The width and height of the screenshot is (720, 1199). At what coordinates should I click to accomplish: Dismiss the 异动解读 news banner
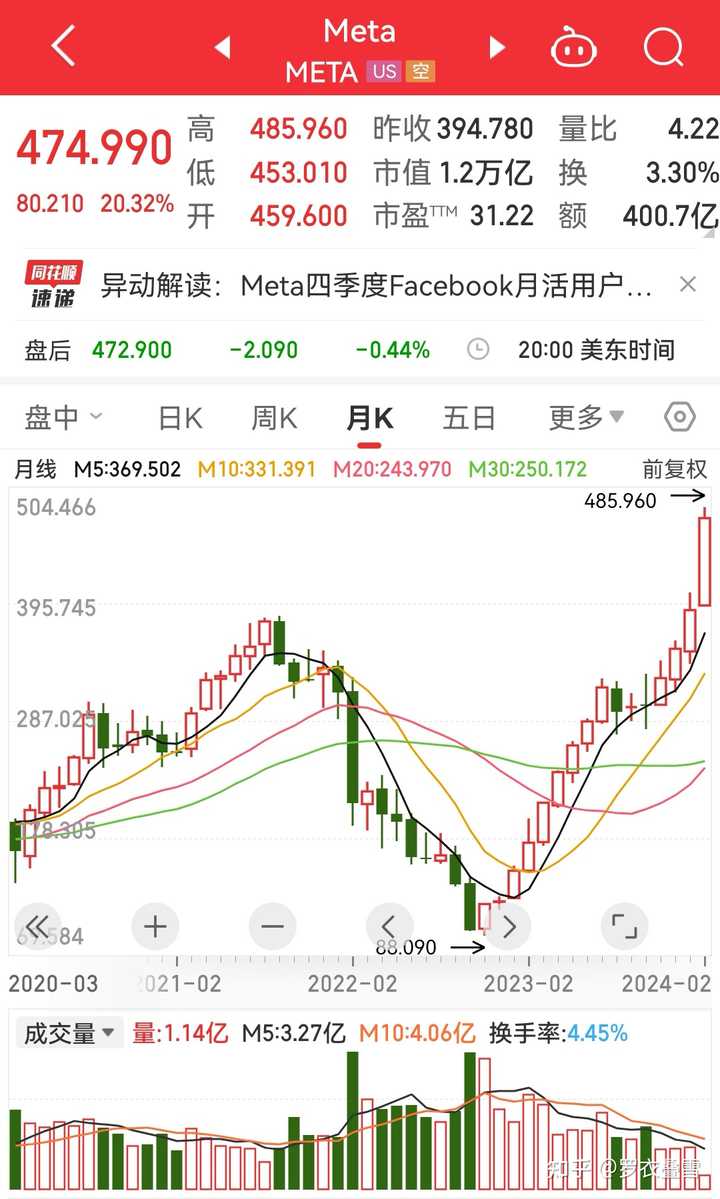(x=688, y=284)
